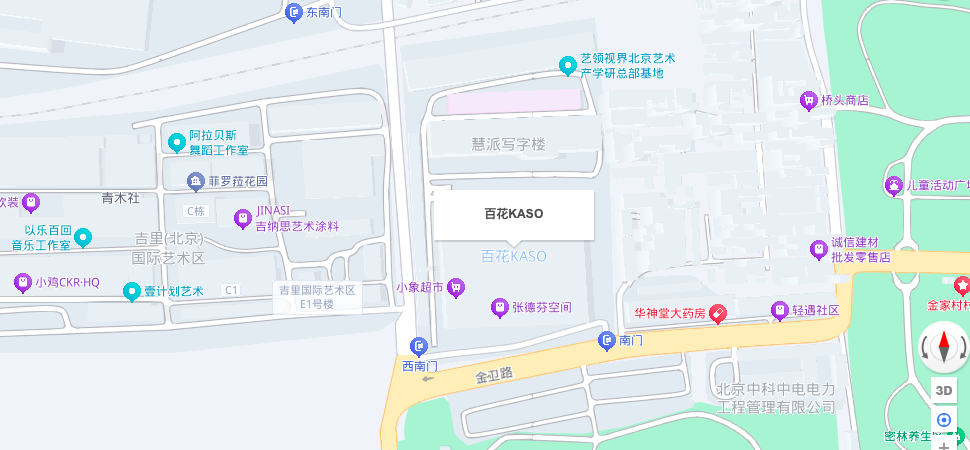Open the 华神堂大药房 pharmacy marker

pyautogui.click(x=718, y=313)
